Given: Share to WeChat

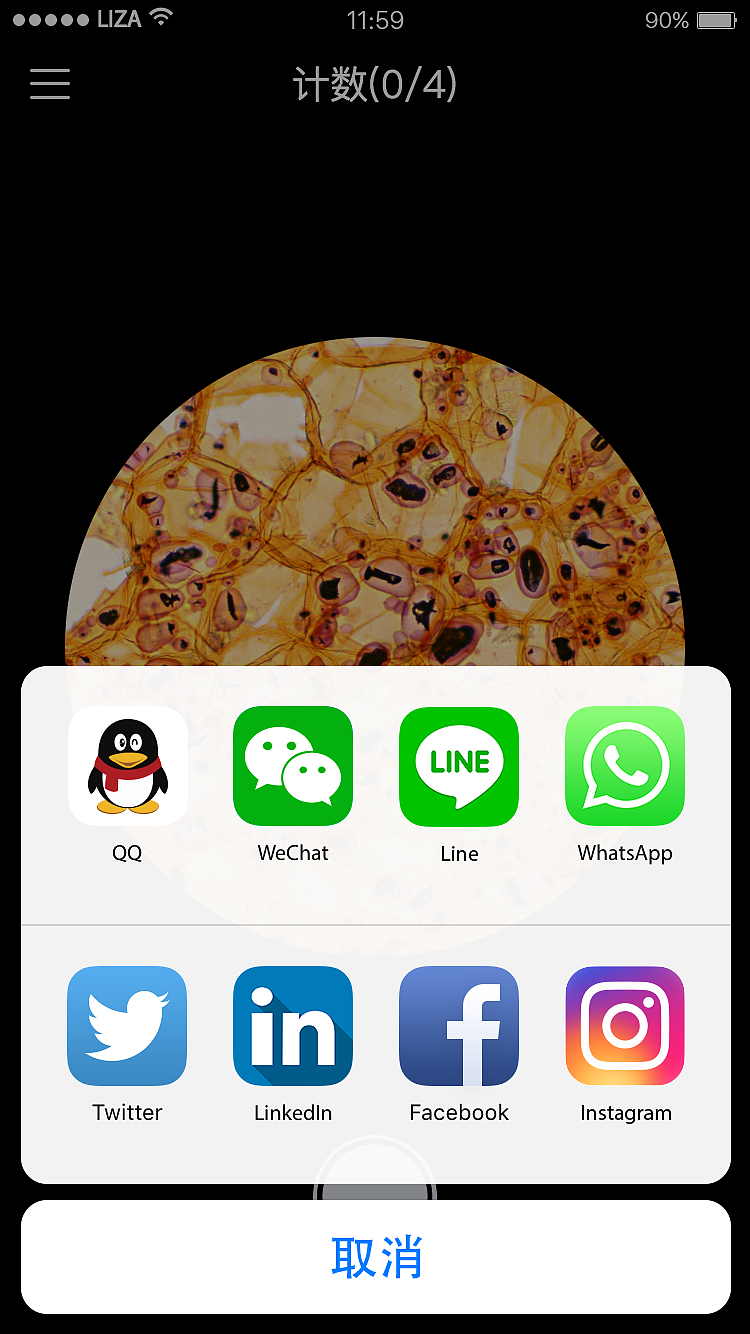Looking at the screenshot, I should pos(293,766).
